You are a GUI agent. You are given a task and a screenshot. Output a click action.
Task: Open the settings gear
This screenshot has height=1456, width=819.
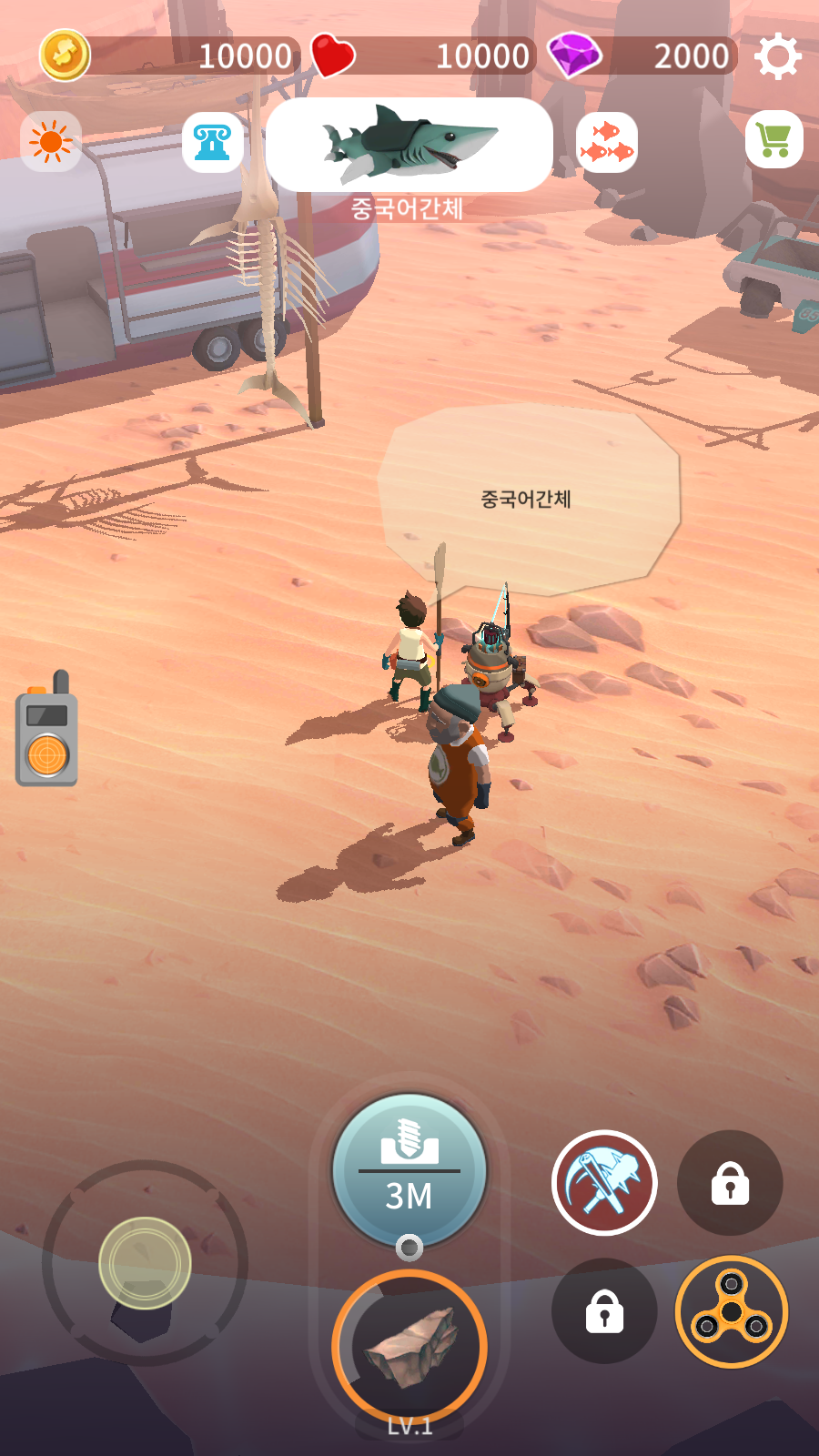coord(777,56)
